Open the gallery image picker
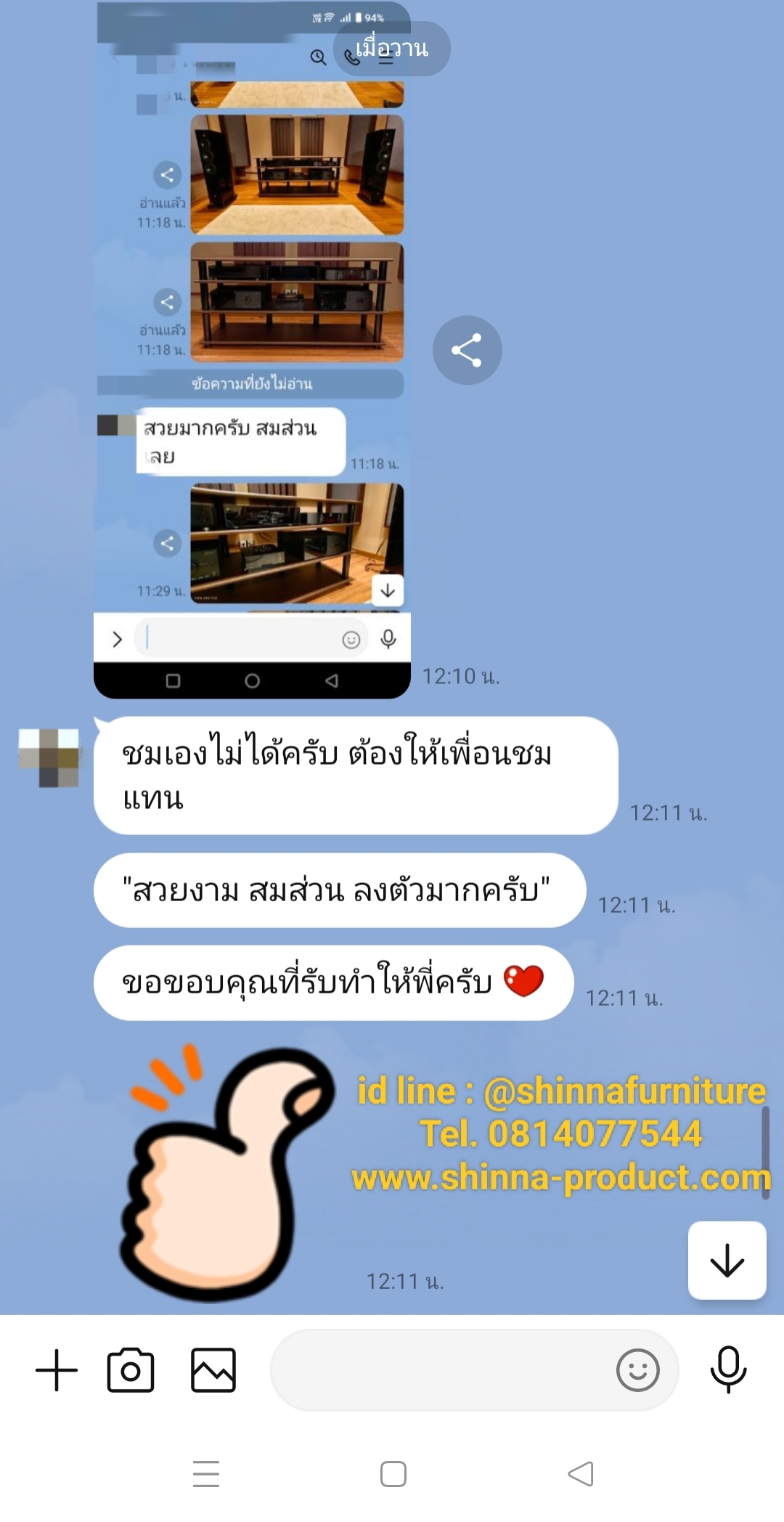Viewport: 784px width, 1522px height. [213, 1370]
